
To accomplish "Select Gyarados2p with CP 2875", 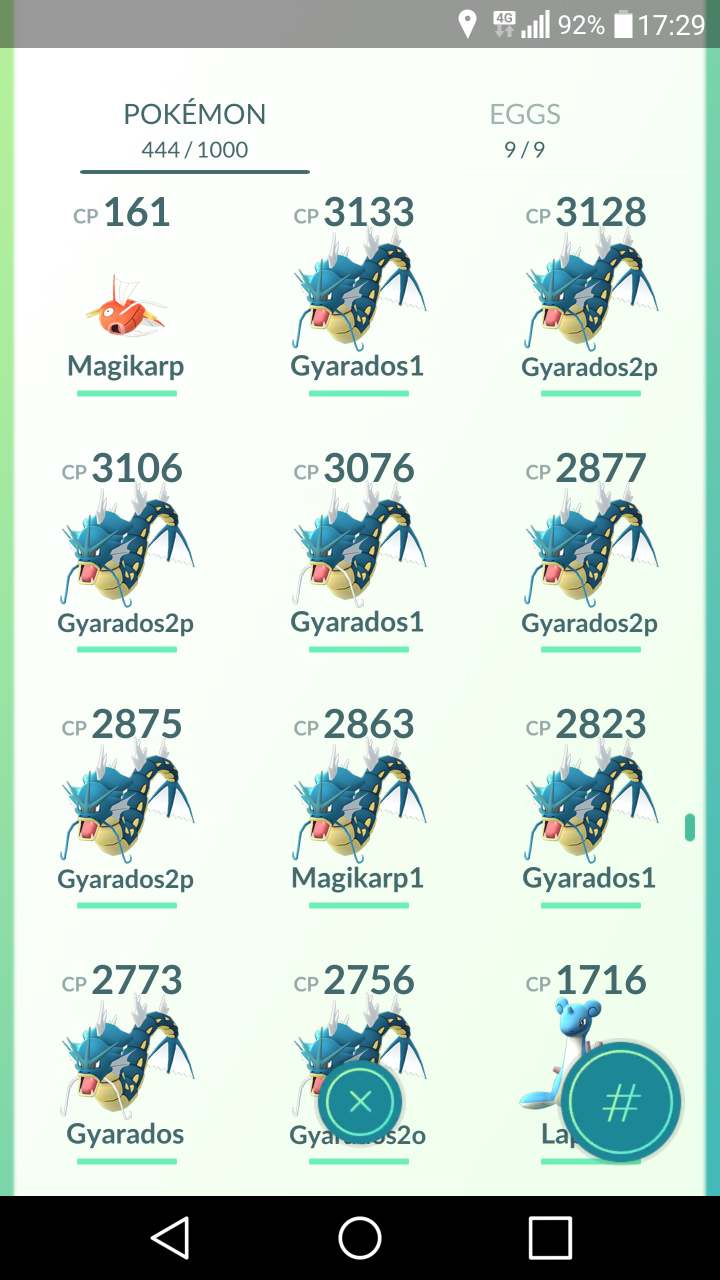I will tap(126, 808).
